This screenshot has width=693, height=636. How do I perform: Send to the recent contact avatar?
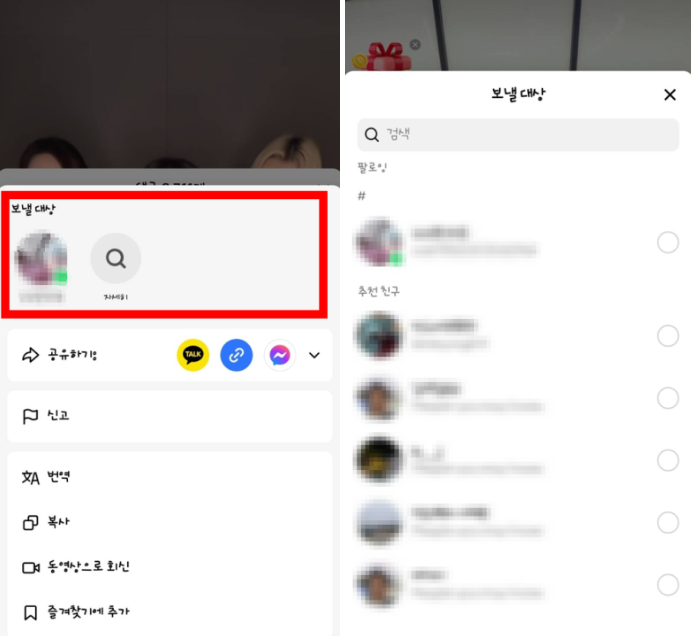coord(42,258)
